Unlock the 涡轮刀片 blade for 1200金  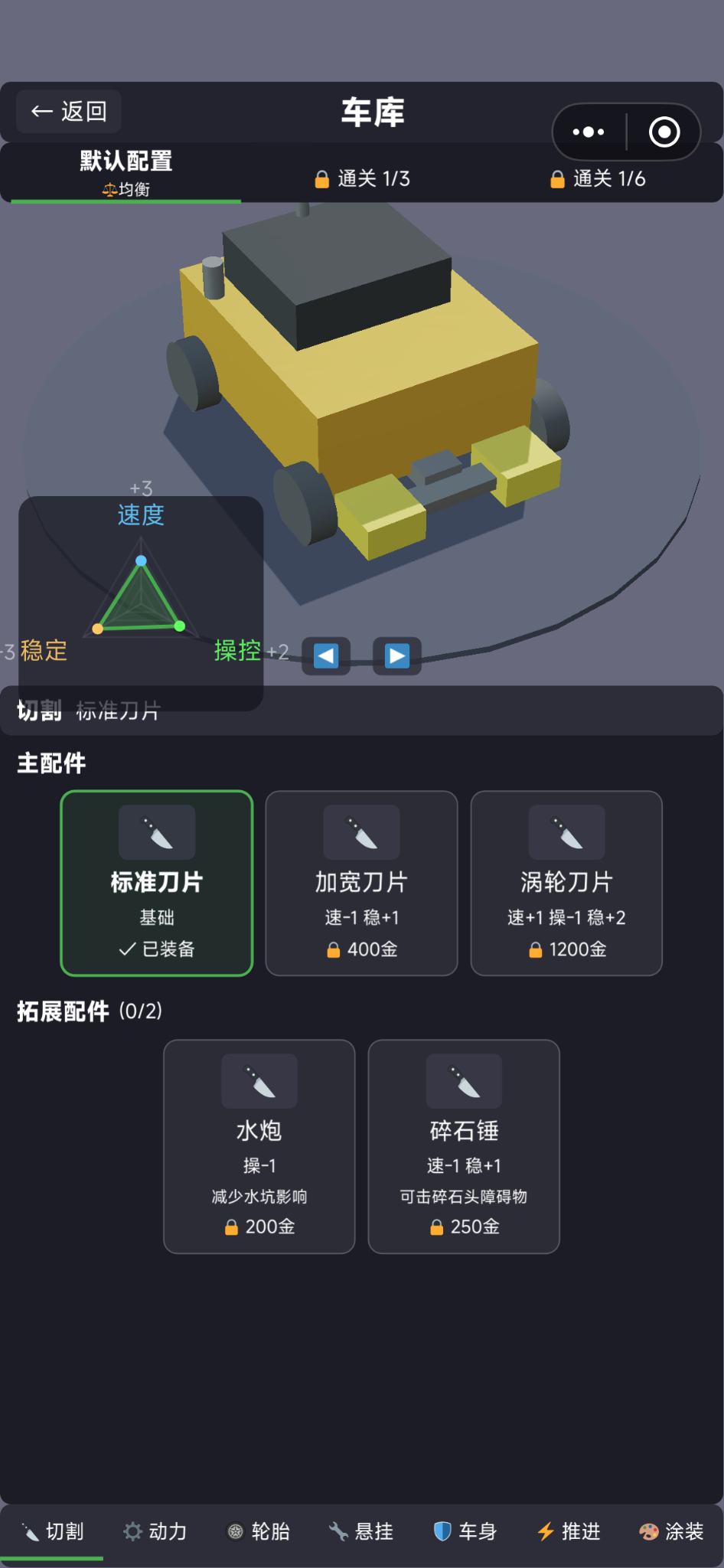coord(566,883)
